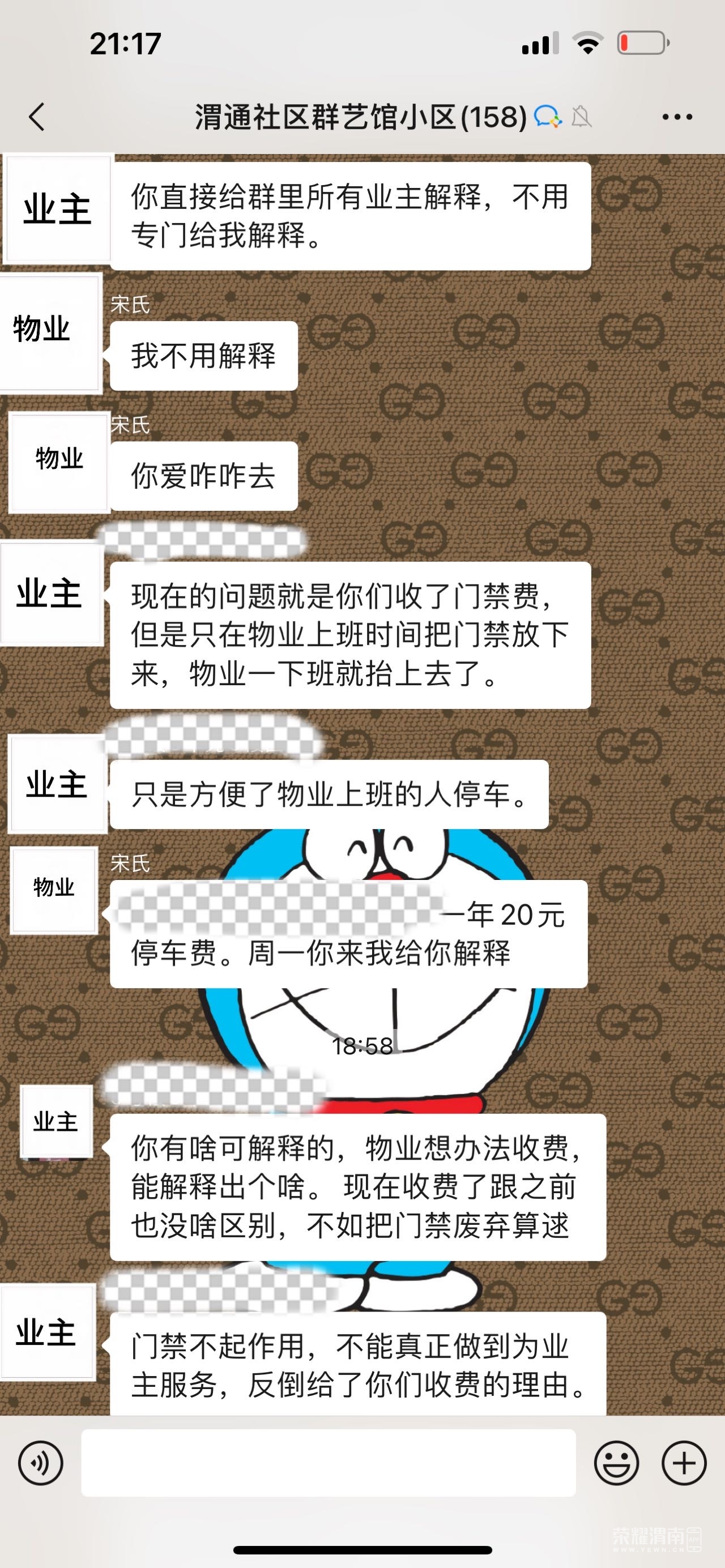The width and height of the screenshot is (725, 1568).
Task: Open the avatar beside "只是方便了物业上班的人停车"
Action: (x=57, y=784)
